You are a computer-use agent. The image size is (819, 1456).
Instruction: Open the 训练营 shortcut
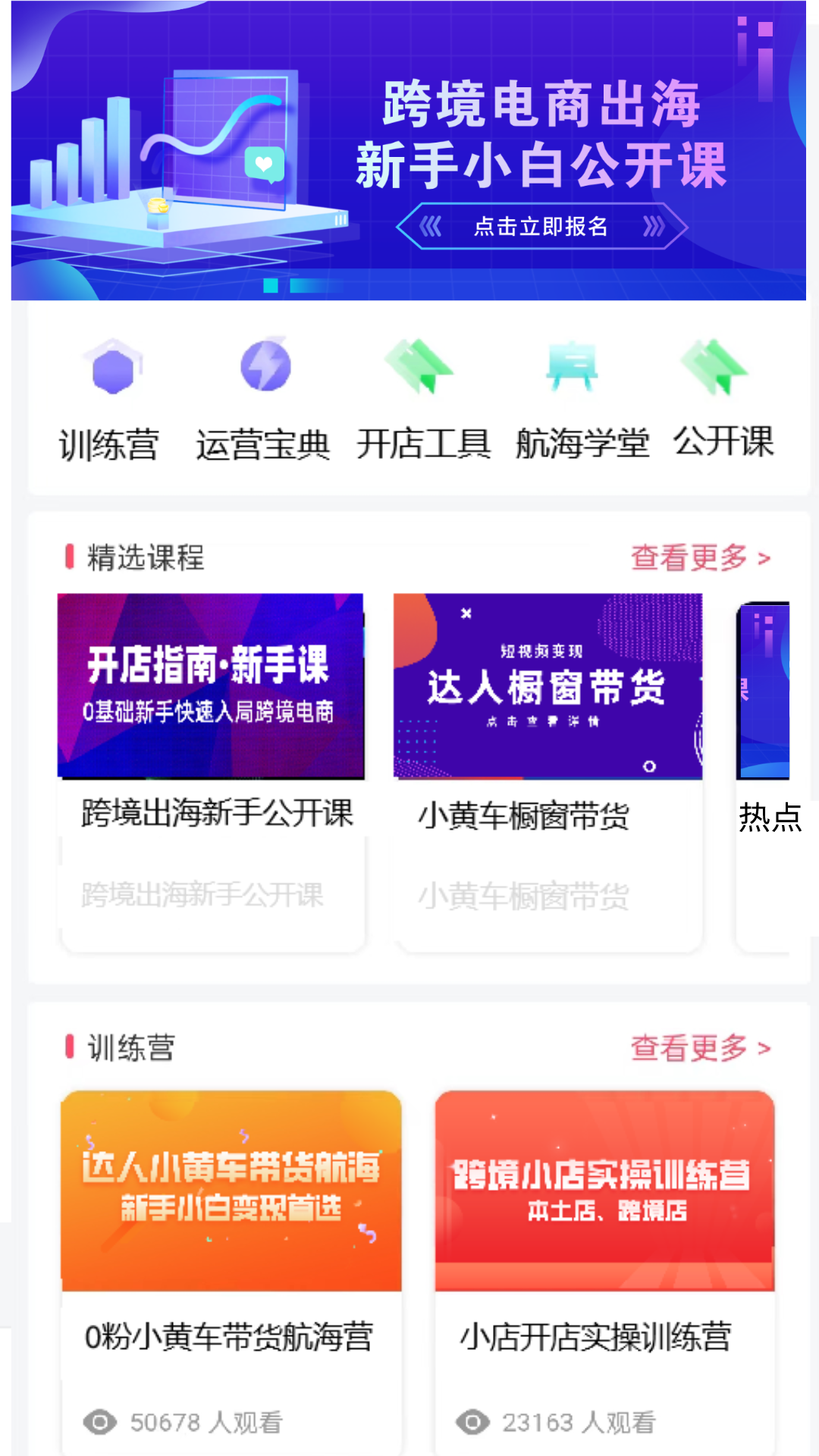pyautogui.click(x=111, y=400)
